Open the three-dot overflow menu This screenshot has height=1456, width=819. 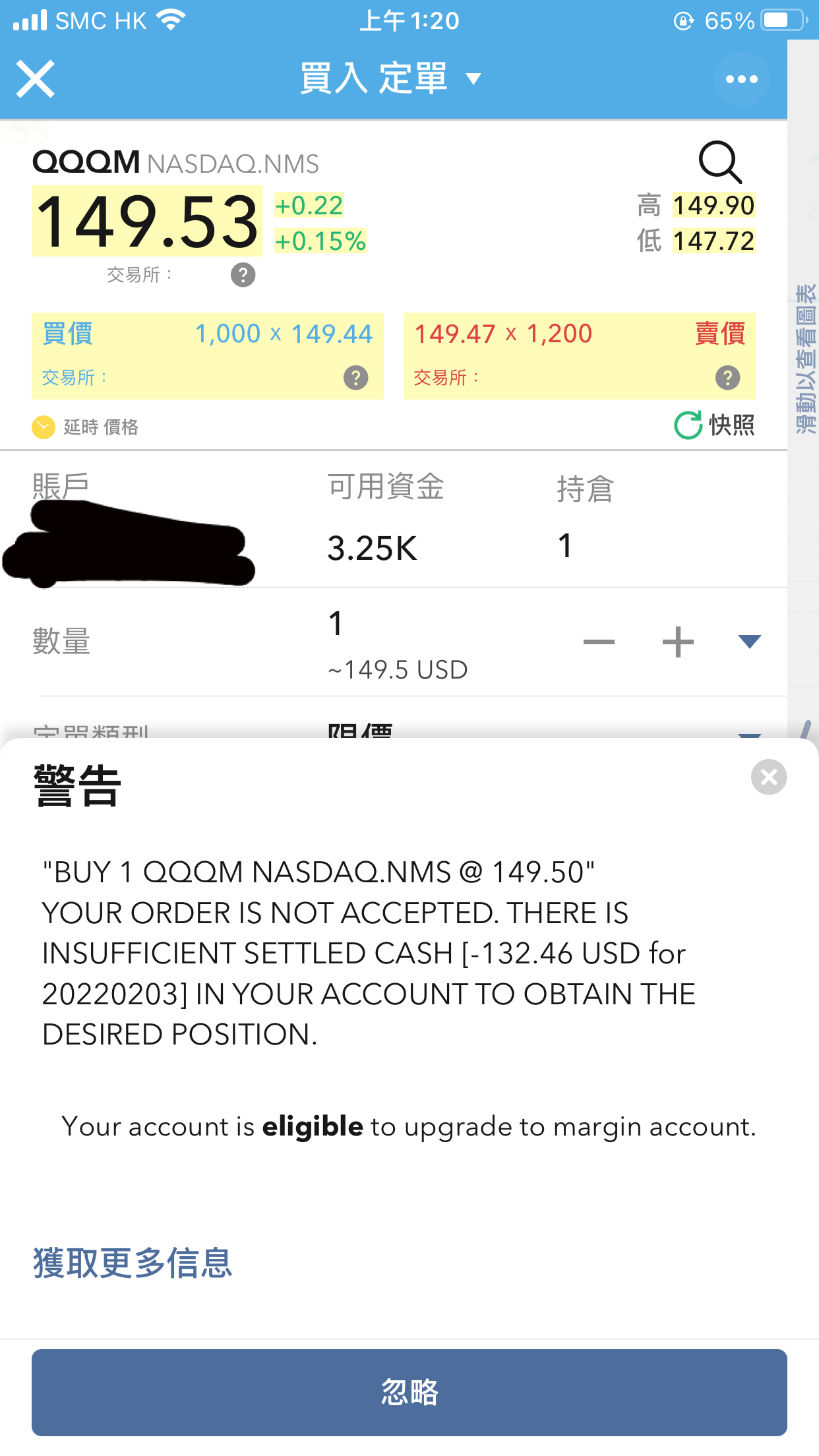741,79
